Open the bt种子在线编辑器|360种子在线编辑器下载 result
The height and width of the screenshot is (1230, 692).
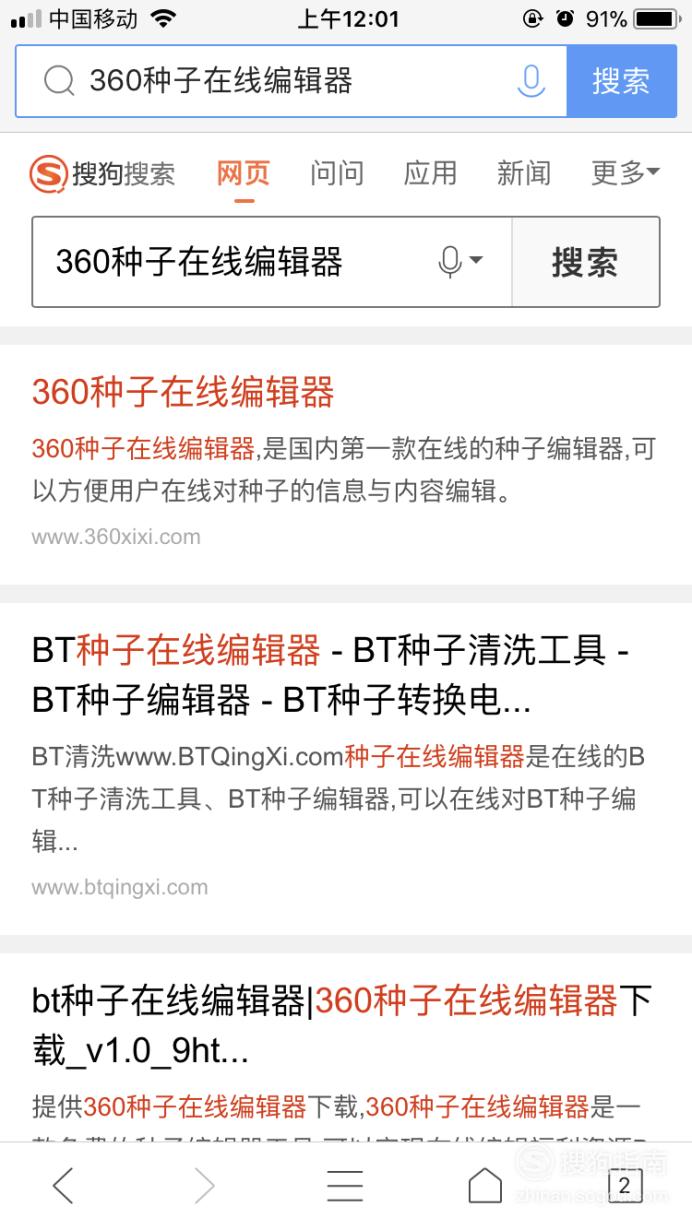[x=342, y=1024]
